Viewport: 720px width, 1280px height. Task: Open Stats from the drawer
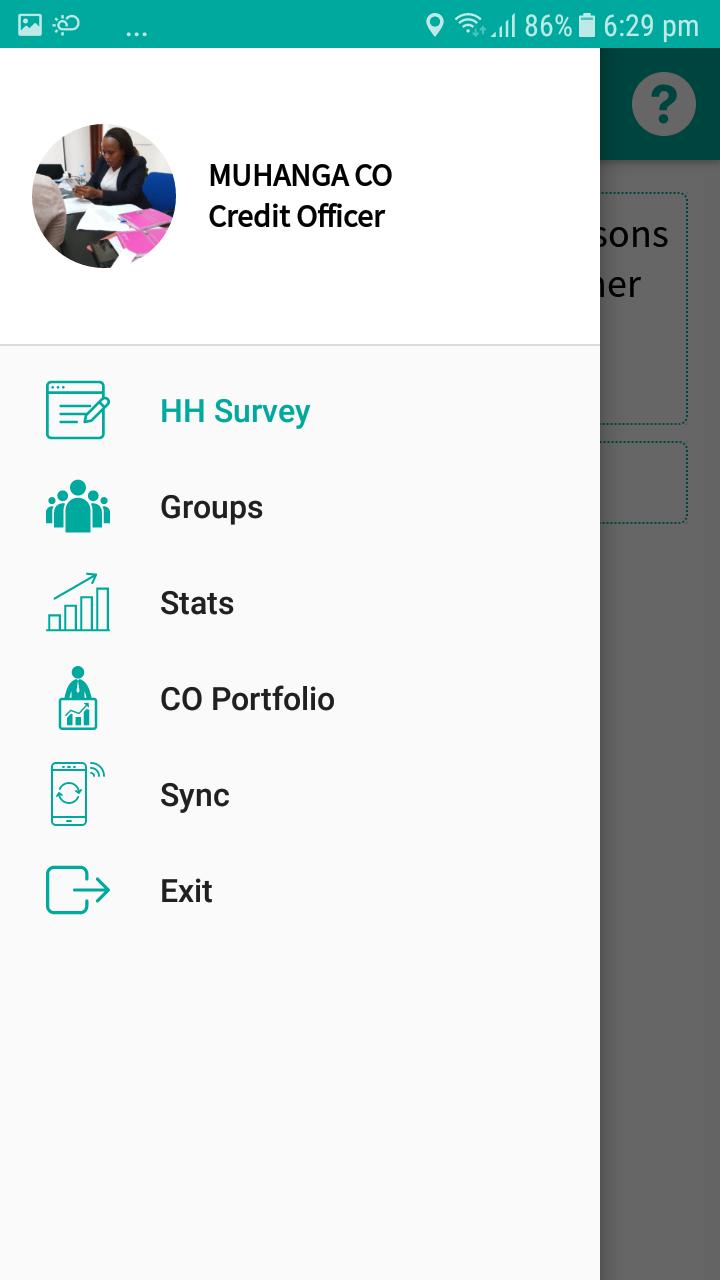tap(300, 603)
